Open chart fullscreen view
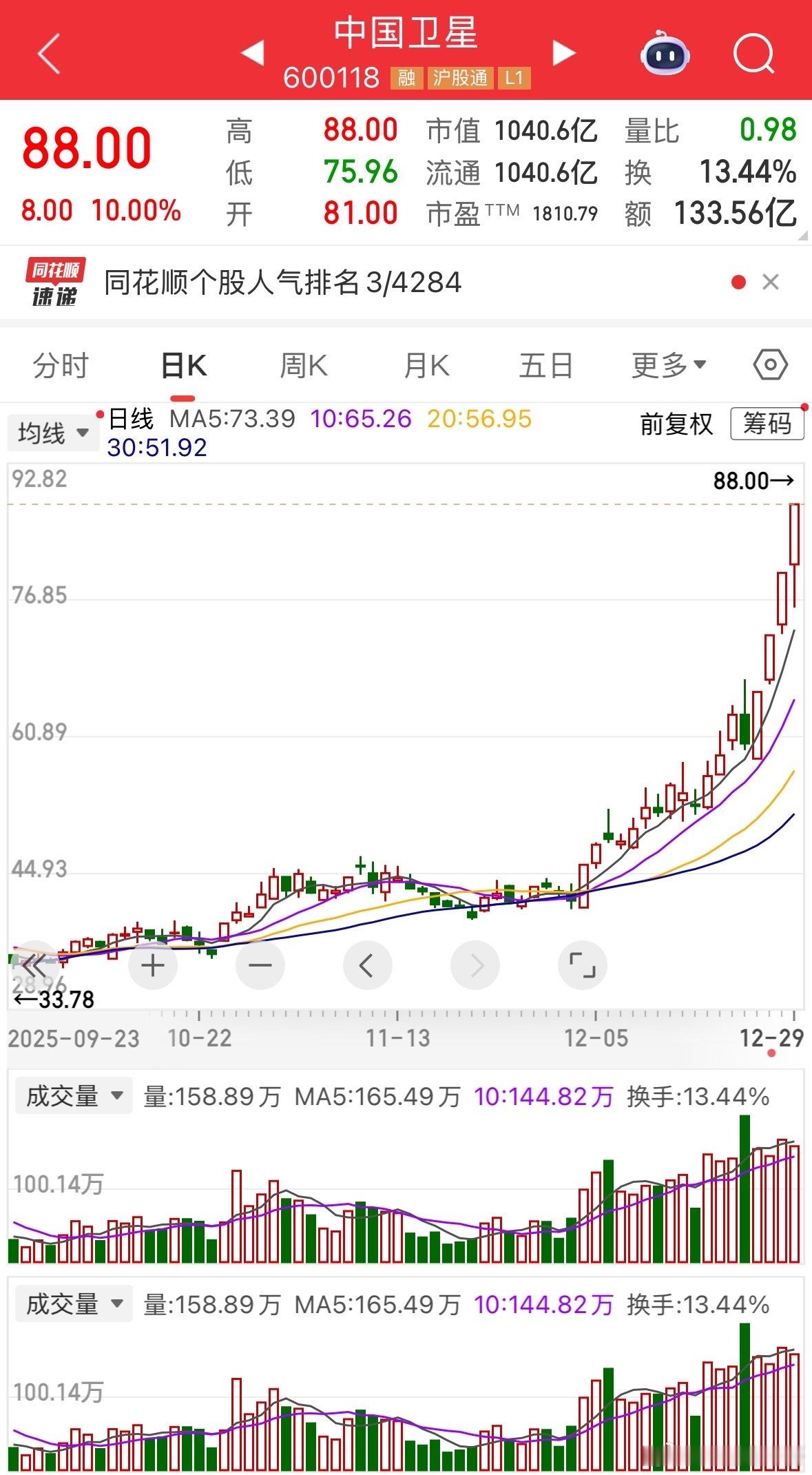 583,965
